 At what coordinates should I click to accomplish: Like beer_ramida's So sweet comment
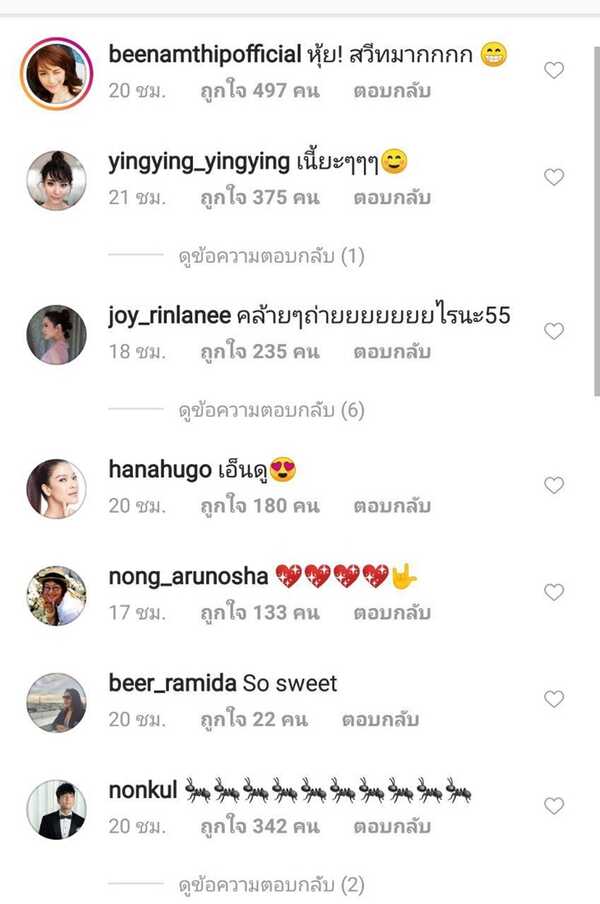click(x=553, y=699)
